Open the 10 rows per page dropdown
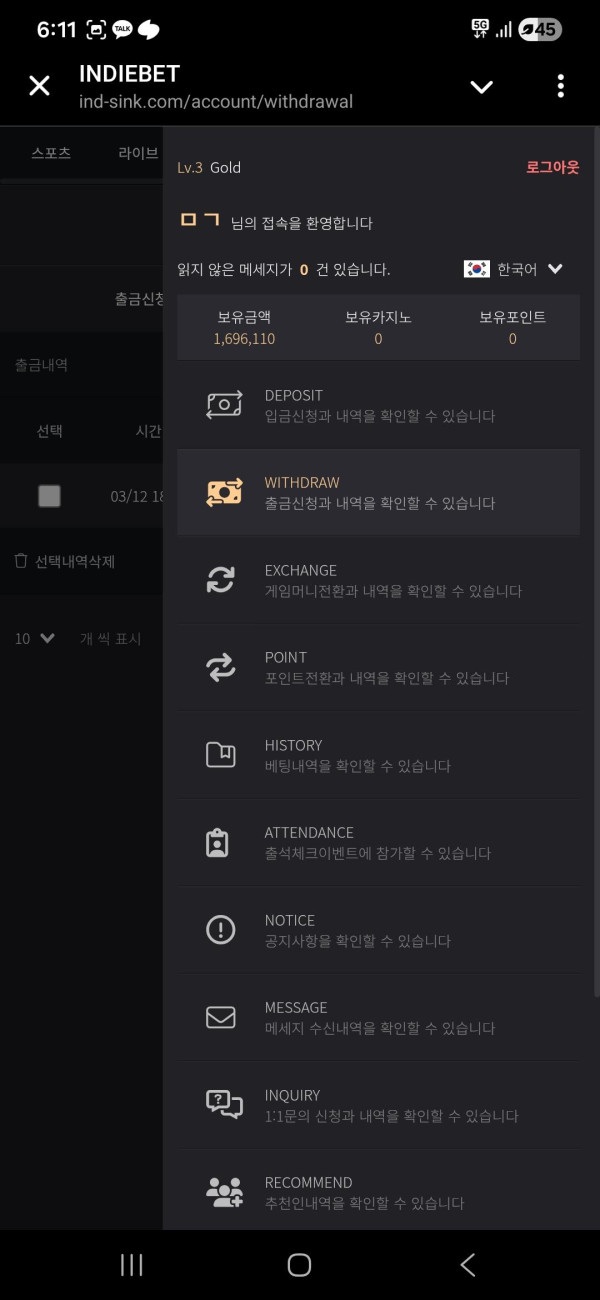The height and width of the screenshot is (1300, 600). 35,638
